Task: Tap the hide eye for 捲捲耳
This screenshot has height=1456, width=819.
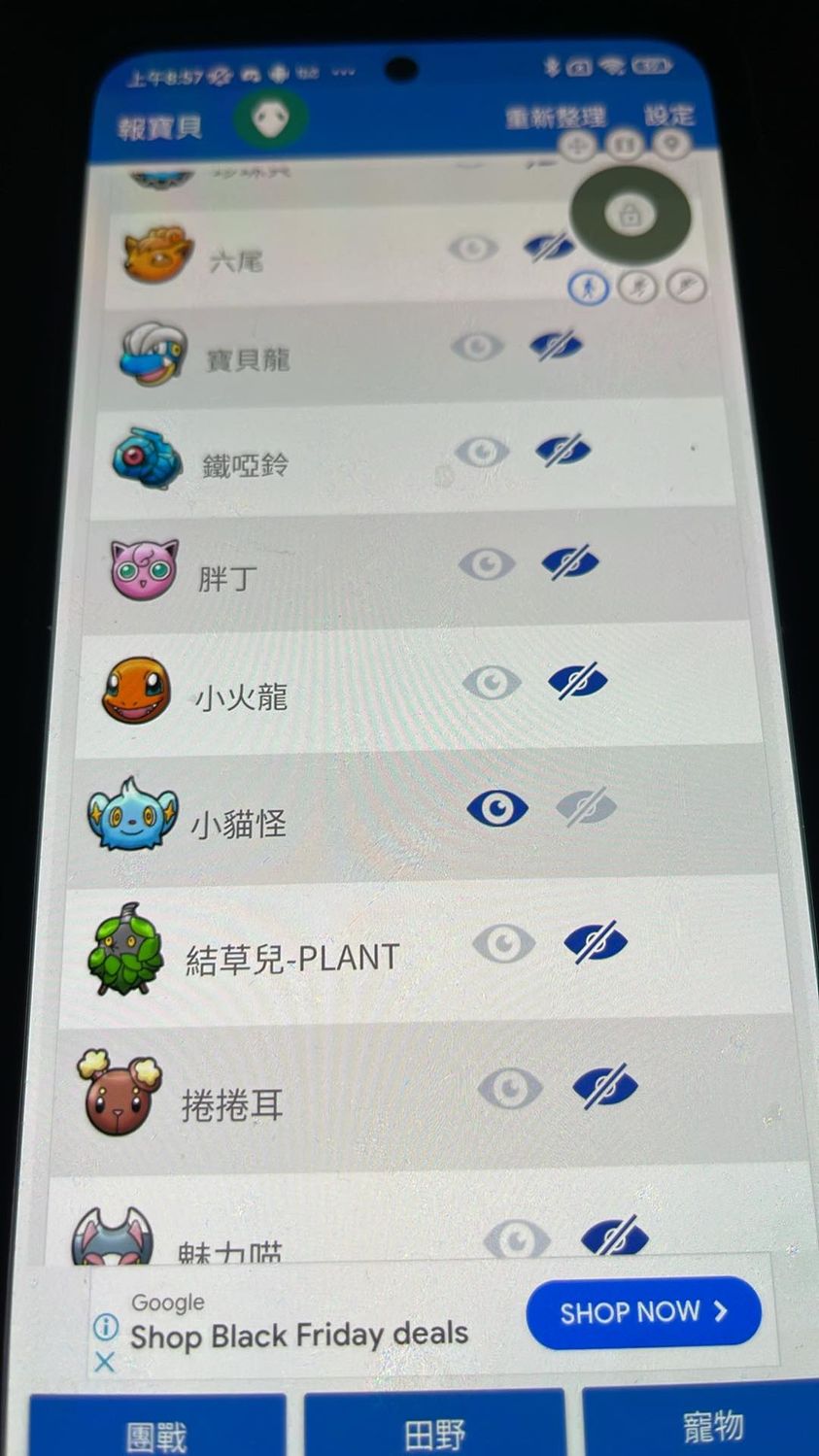Action: [x=604, y=1087]
